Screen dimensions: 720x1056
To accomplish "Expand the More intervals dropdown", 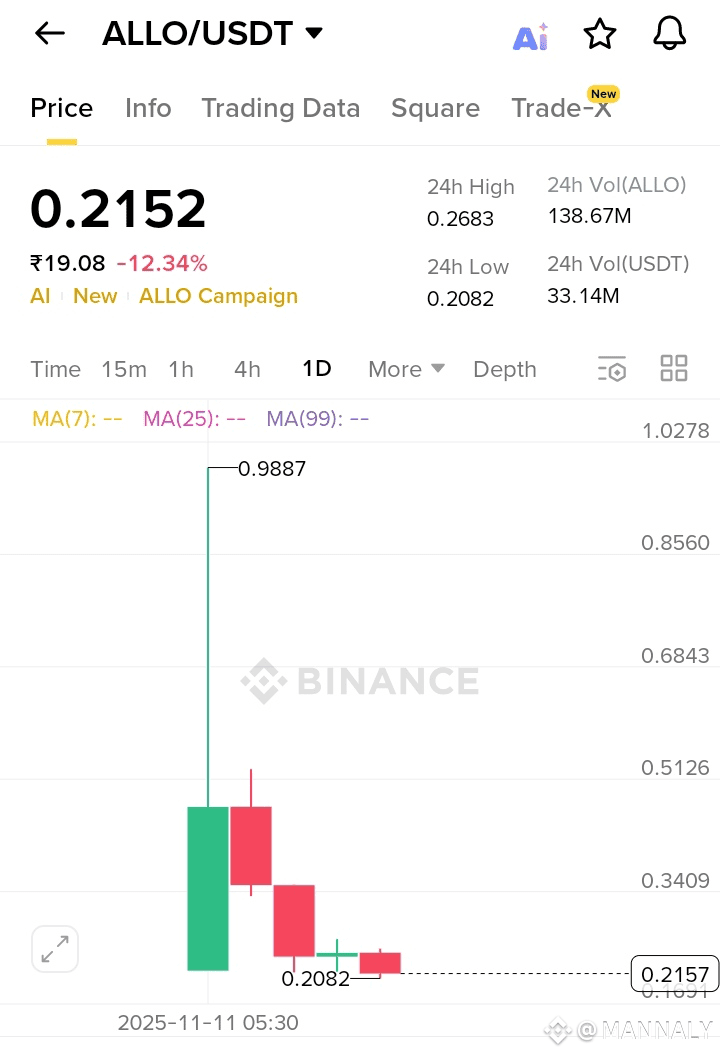I will [x=406, y=369].
